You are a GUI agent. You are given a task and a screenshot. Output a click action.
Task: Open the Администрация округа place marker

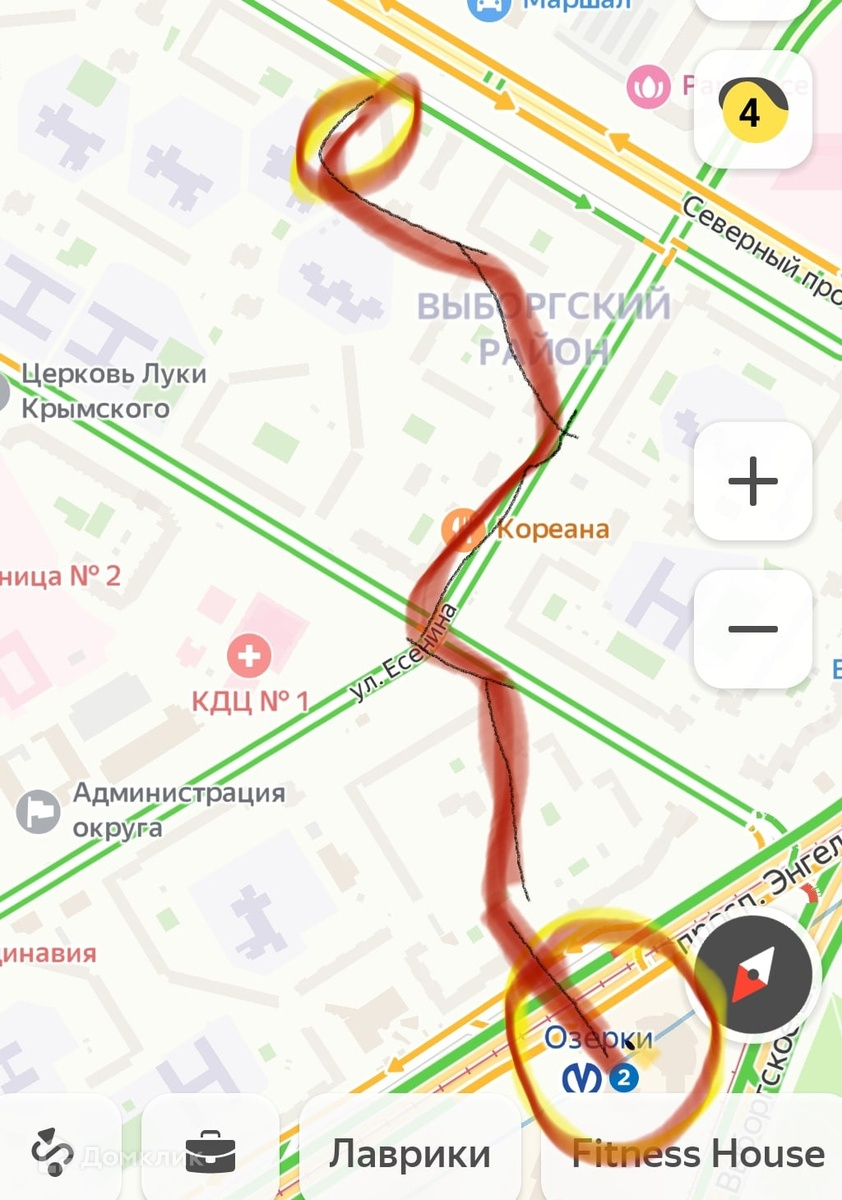38,811
